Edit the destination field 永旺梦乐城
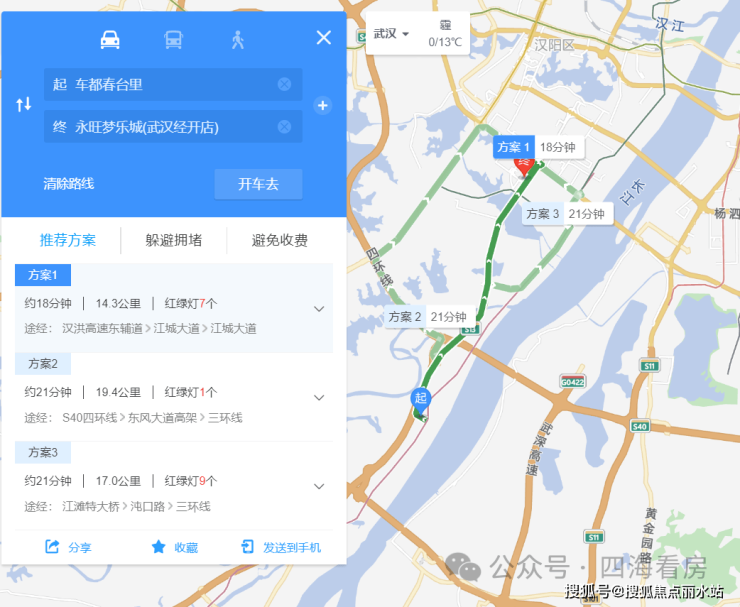The height and width of the screenshot is (607, 740). [160, 127]
